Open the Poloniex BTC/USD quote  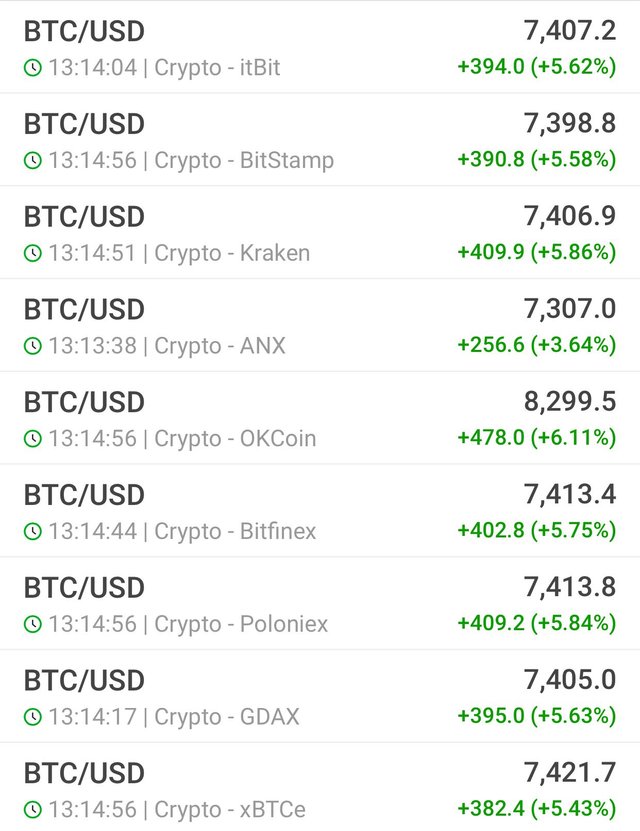tap(320, 605)
